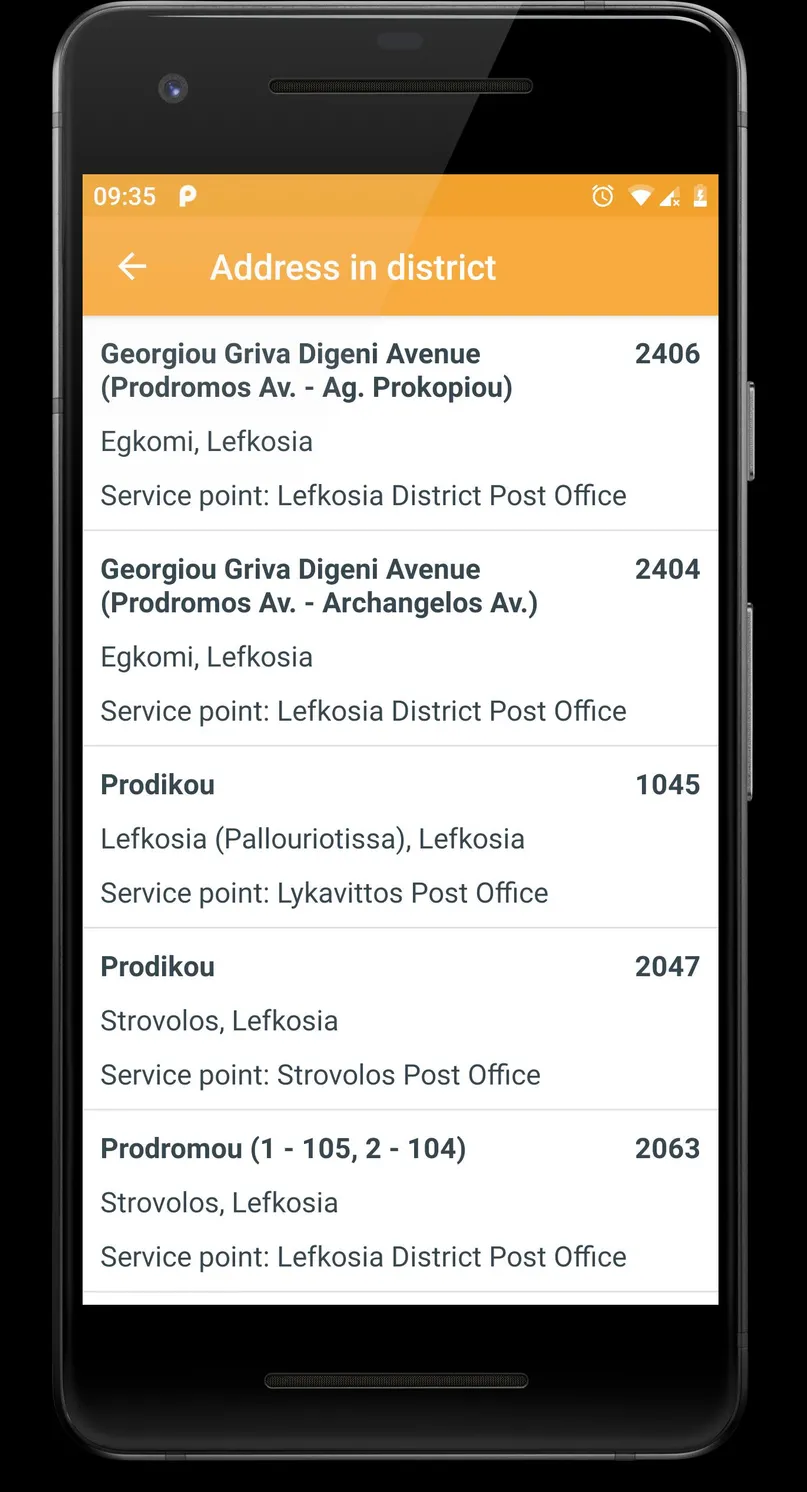Select Prodikou 2047 in Strovolos
The height and width of the screenshot is (1492, 807).
(x=400, y=1020)
